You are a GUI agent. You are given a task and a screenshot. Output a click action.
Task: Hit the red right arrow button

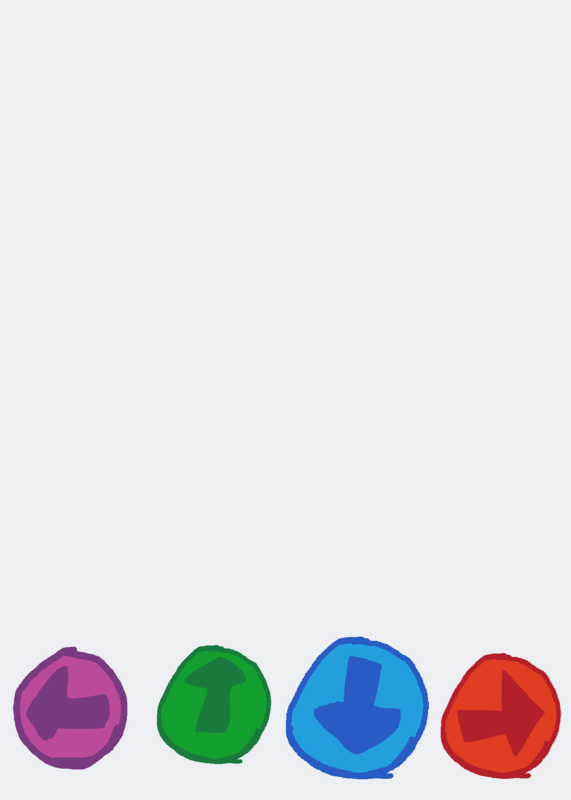501,715
